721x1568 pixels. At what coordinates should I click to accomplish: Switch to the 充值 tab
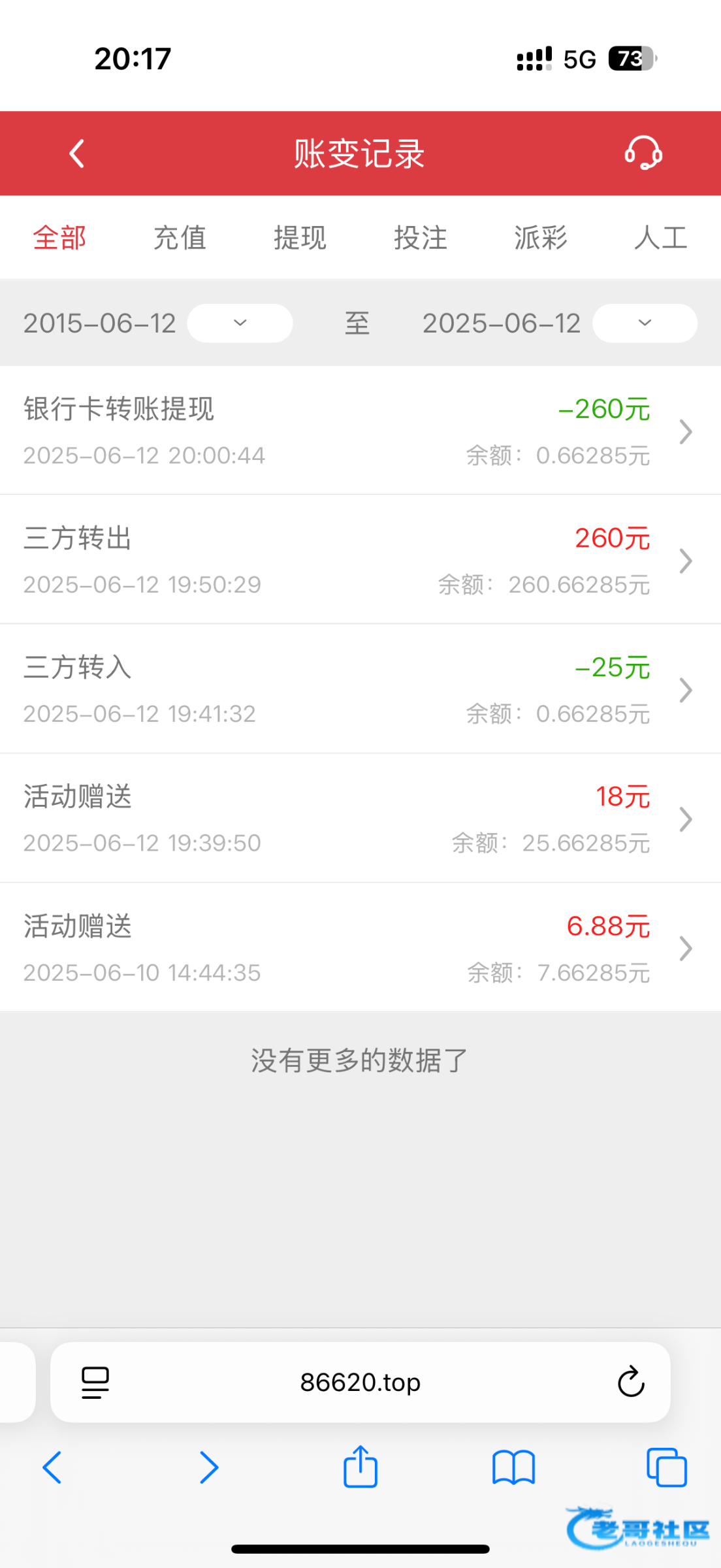(180, 238)
